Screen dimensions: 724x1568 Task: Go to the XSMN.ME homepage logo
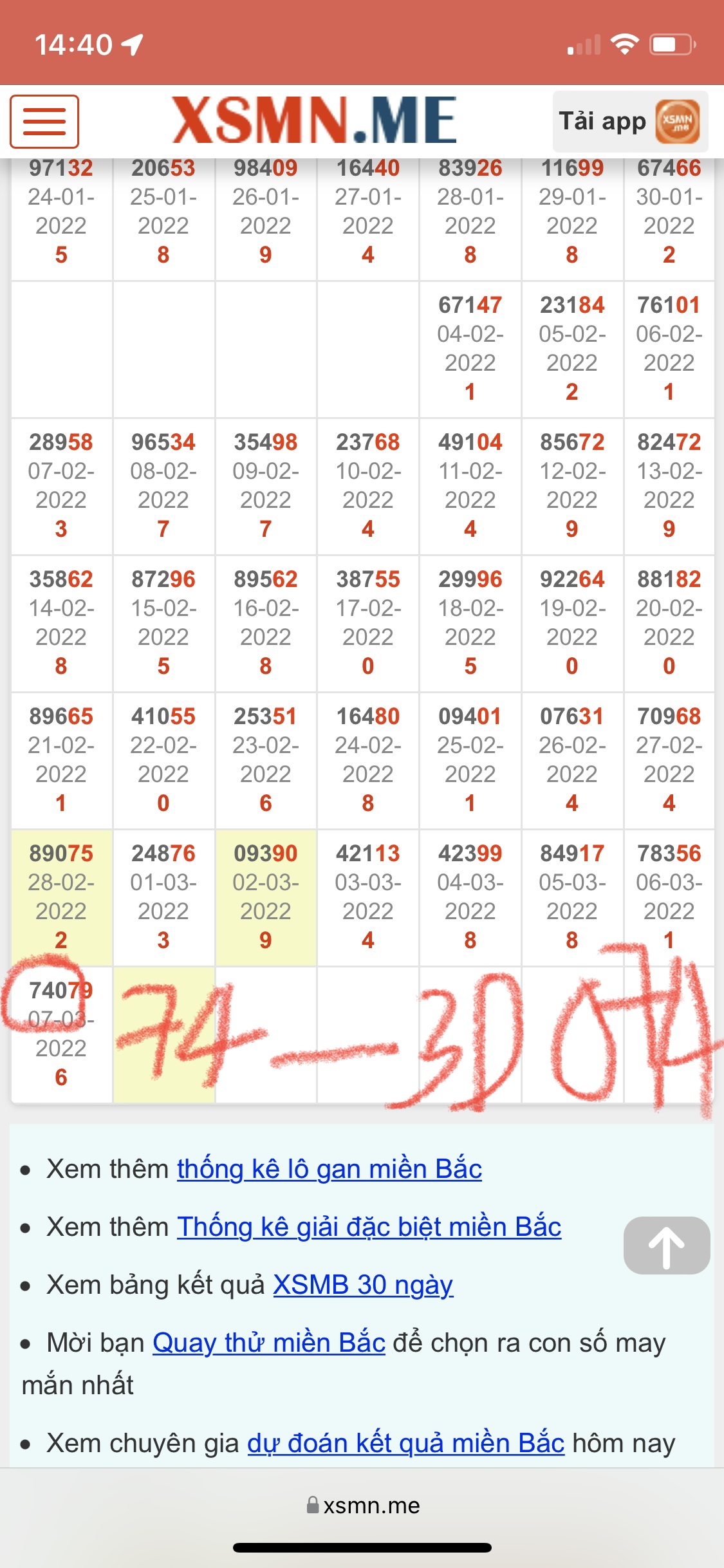[x=314, y=120]
